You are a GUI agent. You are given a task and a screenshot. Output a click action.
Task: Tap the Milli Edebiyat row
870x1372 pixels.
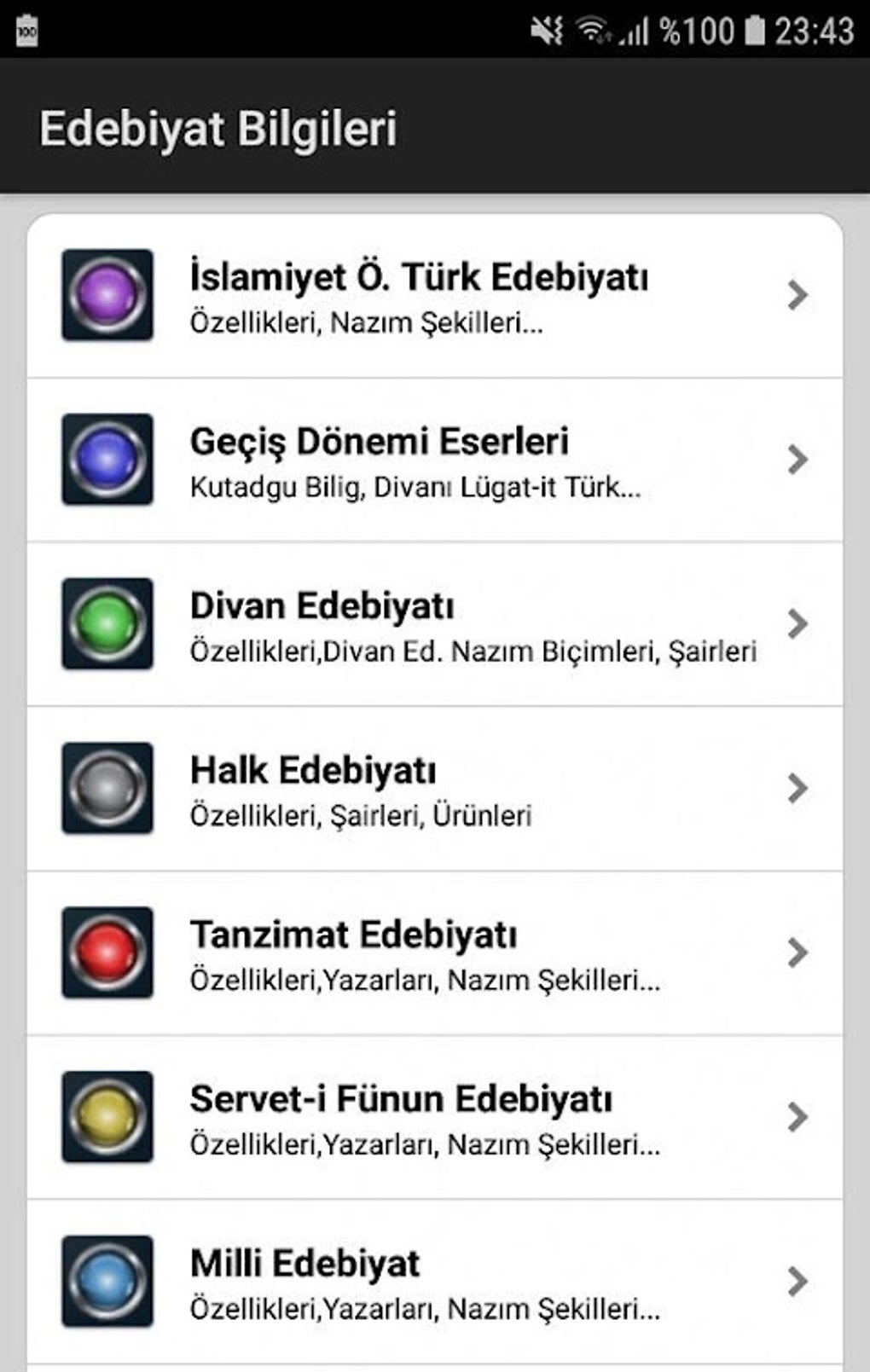(434, 1282)
